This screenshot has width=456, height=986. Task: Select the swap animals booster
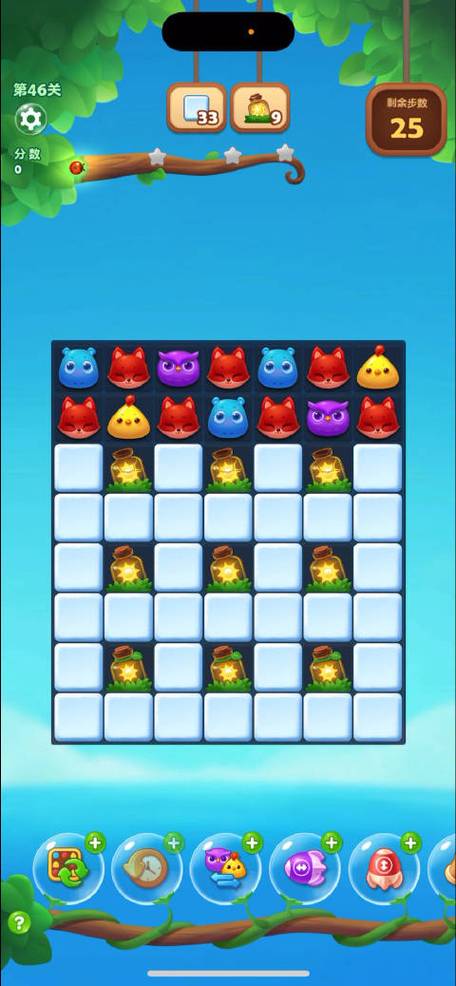[225, 868]
